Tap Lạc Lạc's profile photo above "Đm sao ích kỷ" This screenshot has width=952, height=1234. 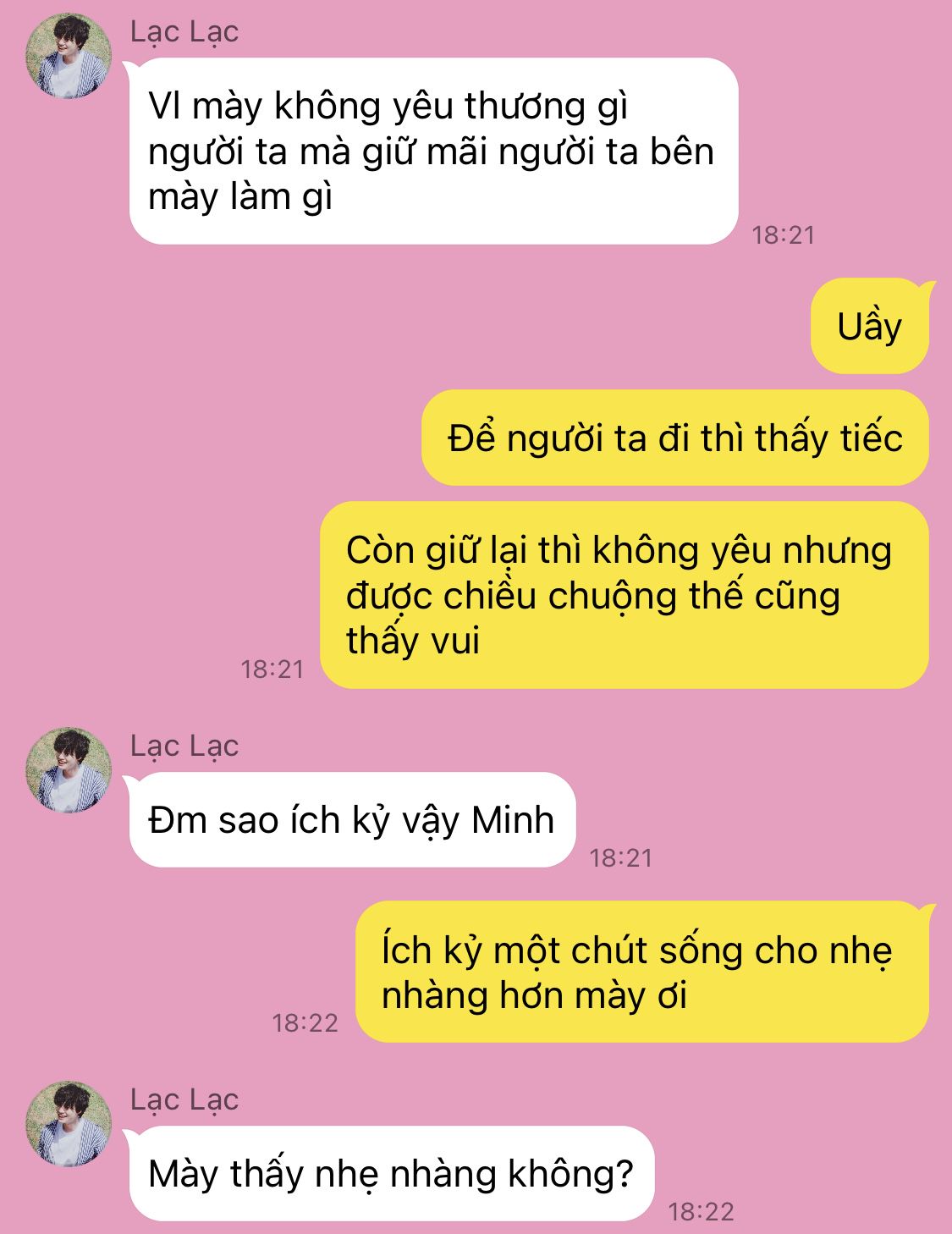[69, 770]
